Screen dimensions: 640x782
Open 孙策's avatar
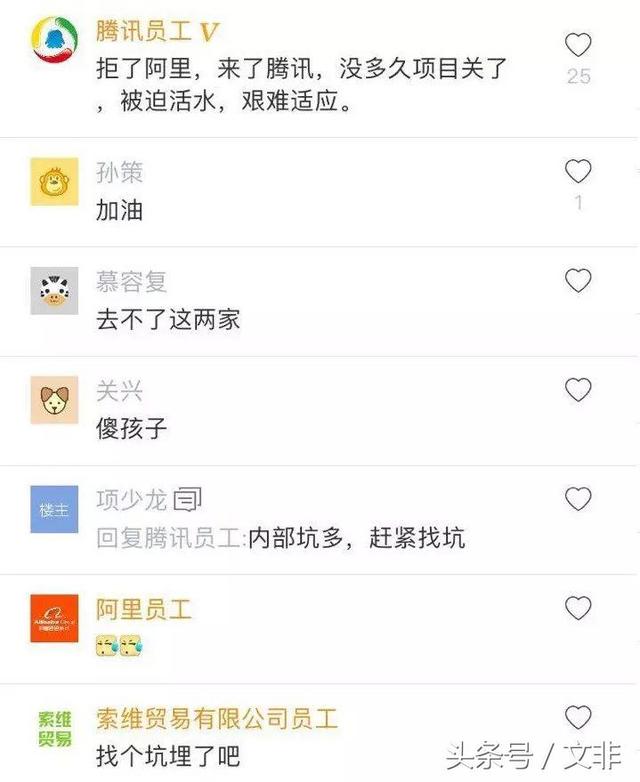point(54,181)
